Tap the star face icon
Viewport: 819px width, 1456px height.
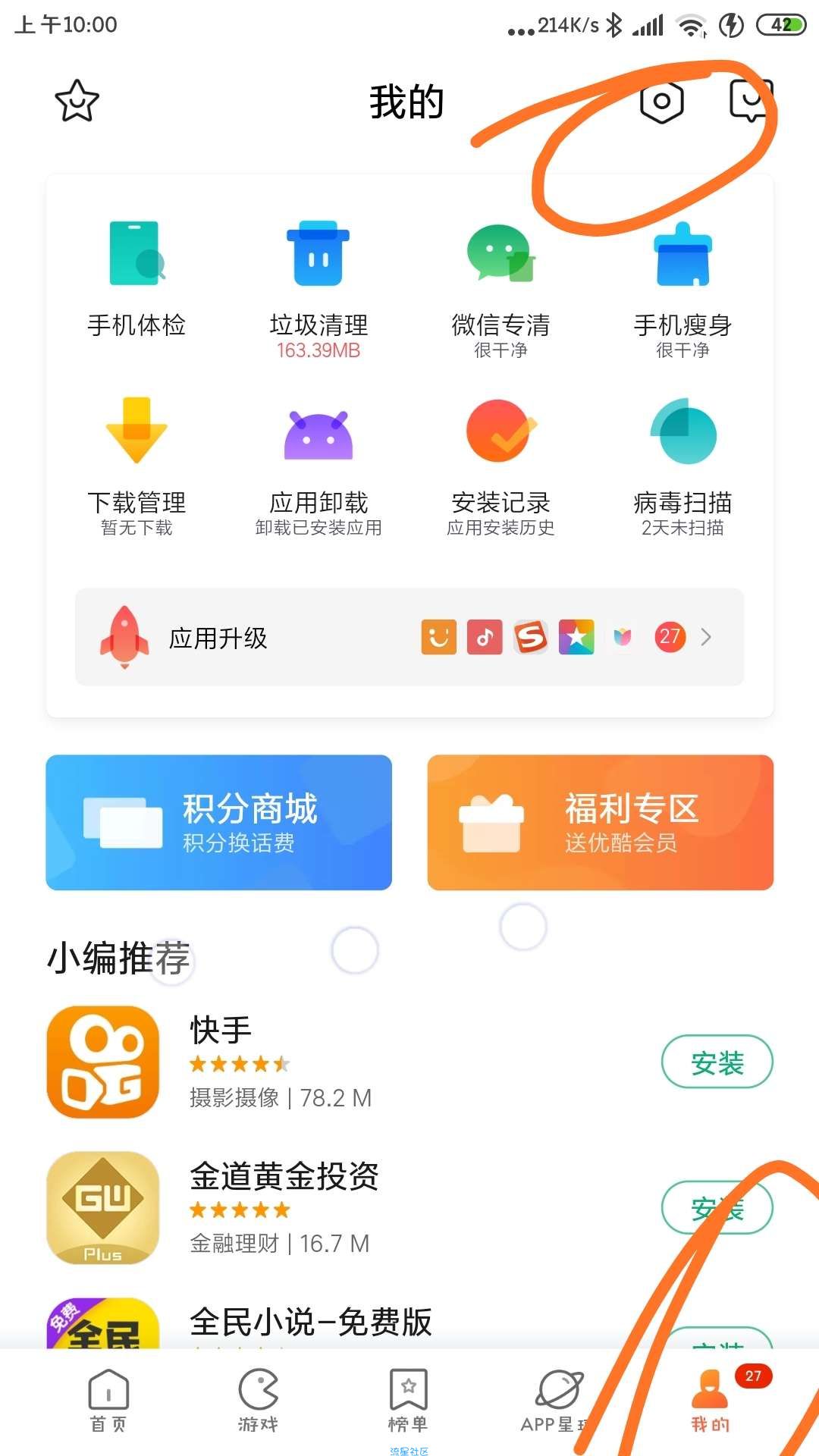coord(77,101)
